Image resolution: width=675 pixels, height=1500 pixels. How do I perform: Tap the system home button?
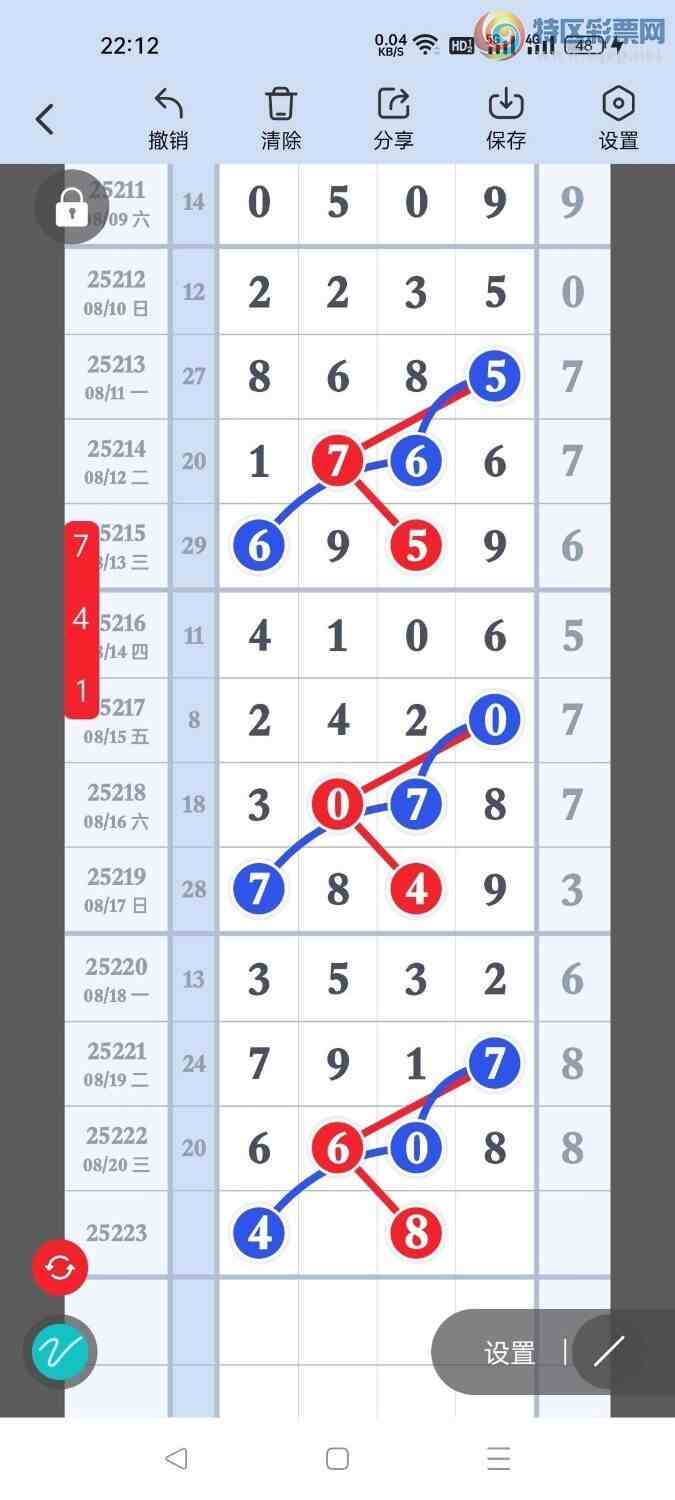click(x=337, y=1459)
